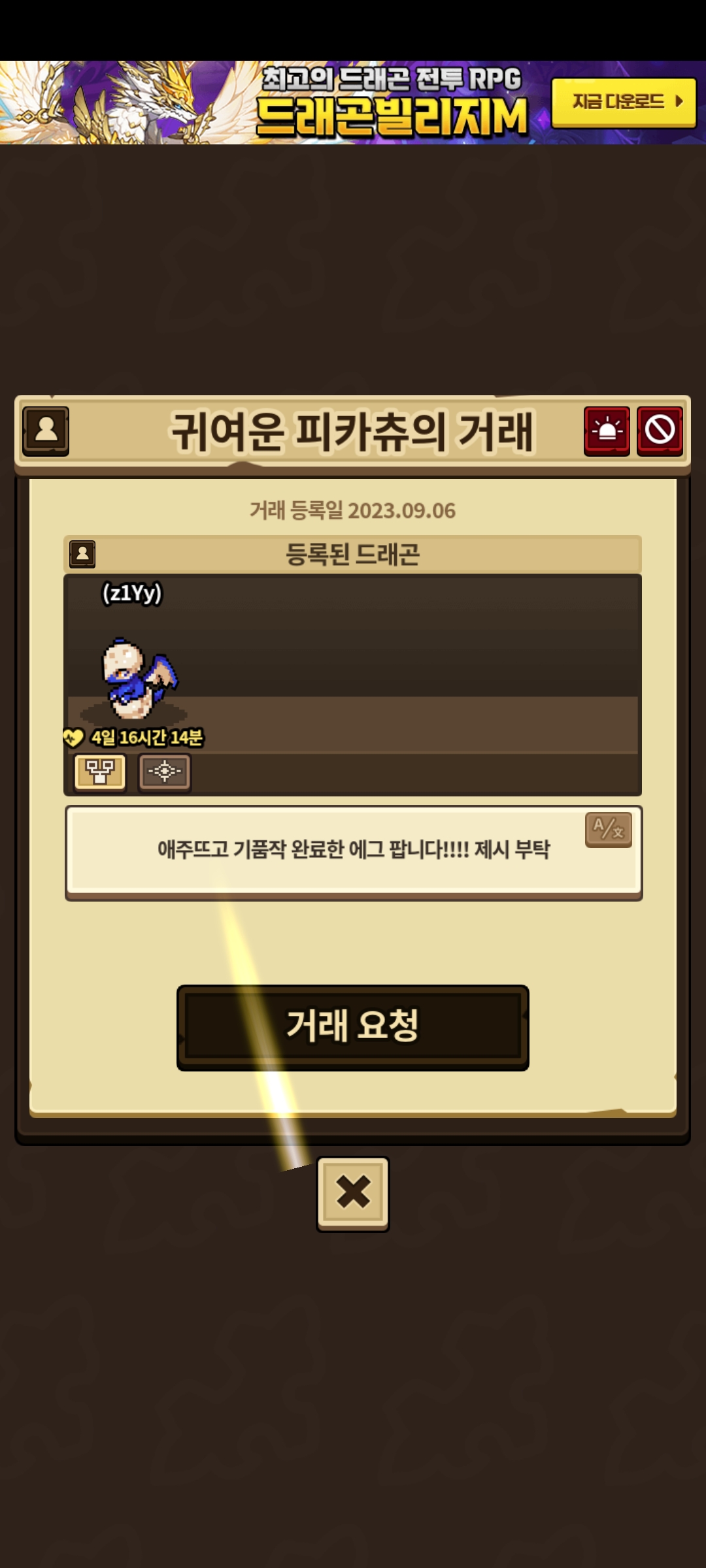706x1568 pixels.
Task: Open trader profile icon in the title bar
Action: click(x=46, y=431)
